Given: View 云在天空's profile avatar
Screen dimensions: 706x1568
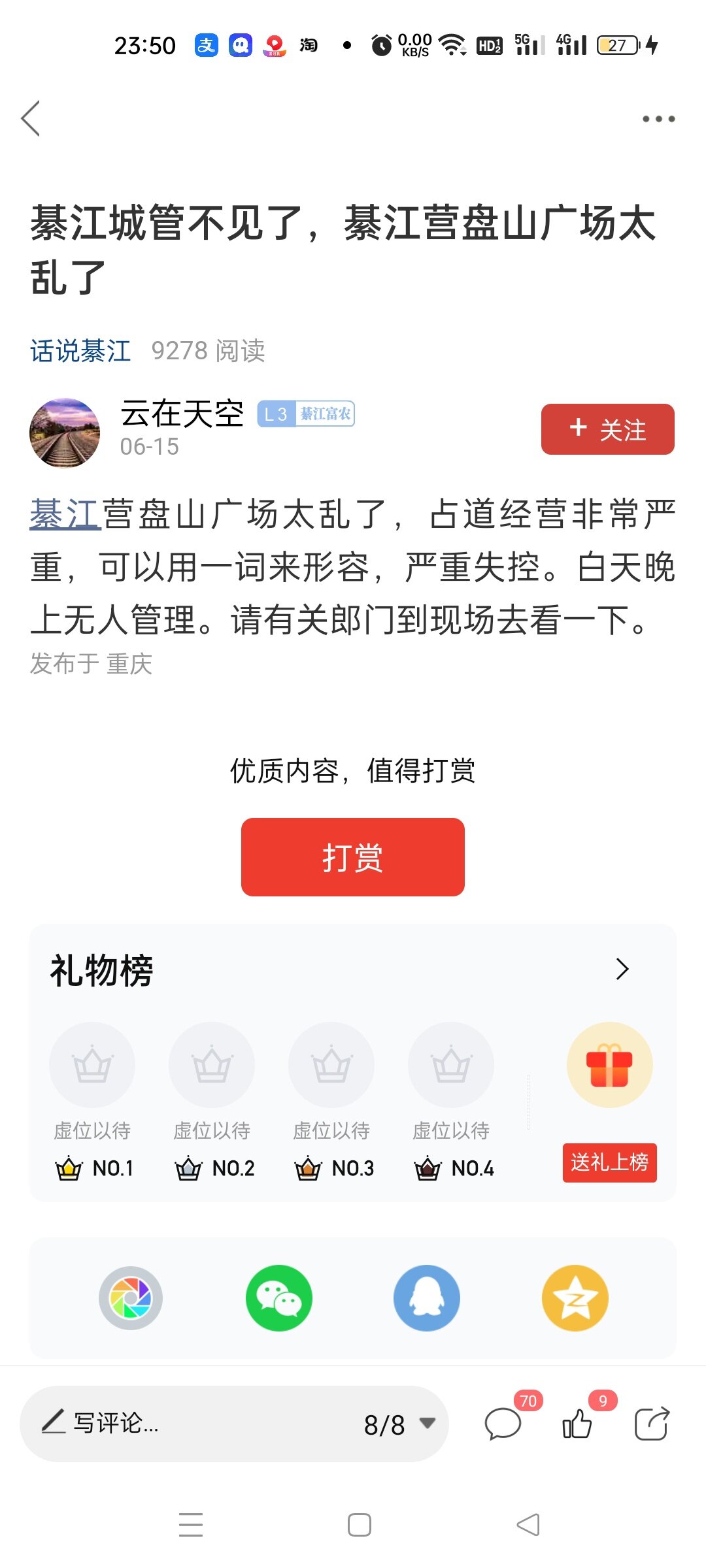Looking at the screenshot, I should [65, 433].
